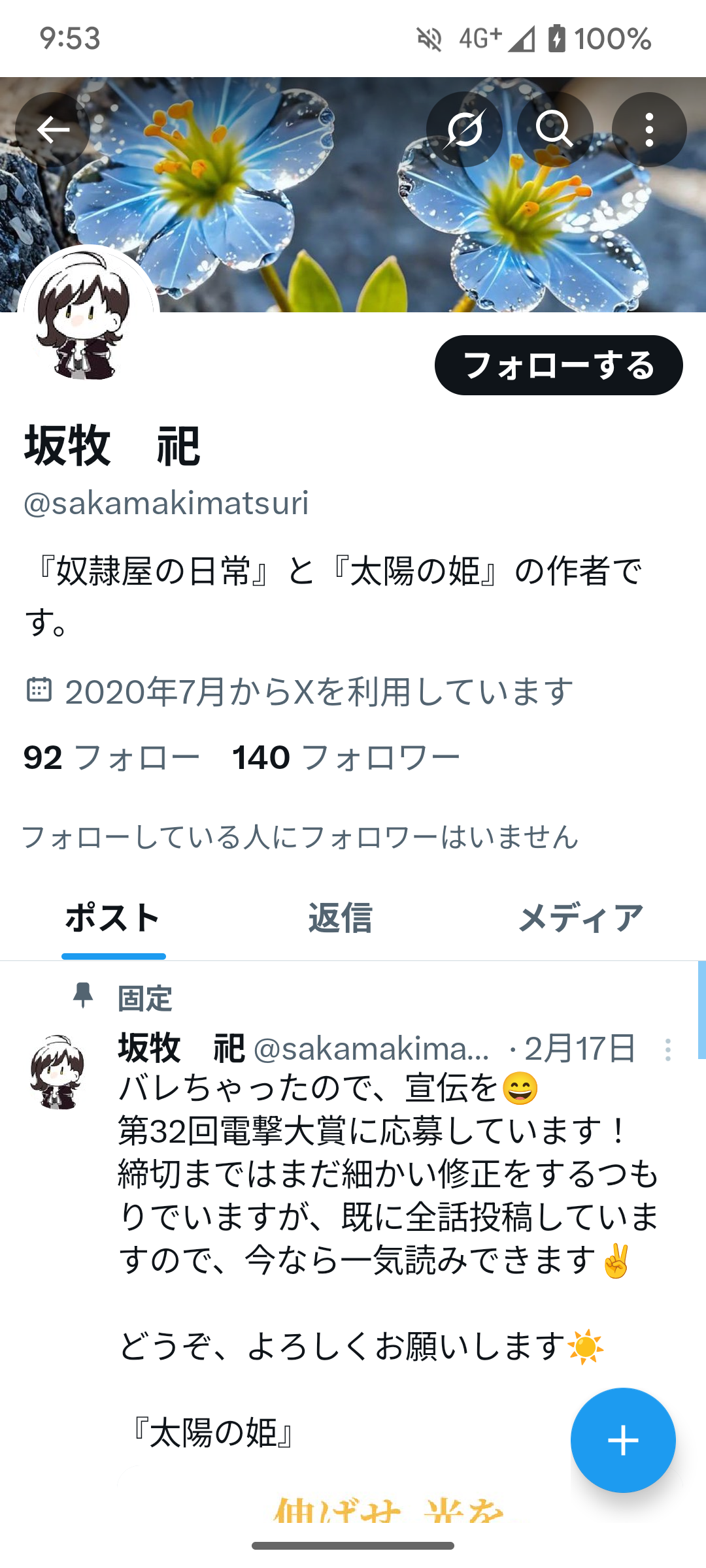Follow 坂牧 祀 with フォローする button

pyautogui.click(x=559, y=365)
